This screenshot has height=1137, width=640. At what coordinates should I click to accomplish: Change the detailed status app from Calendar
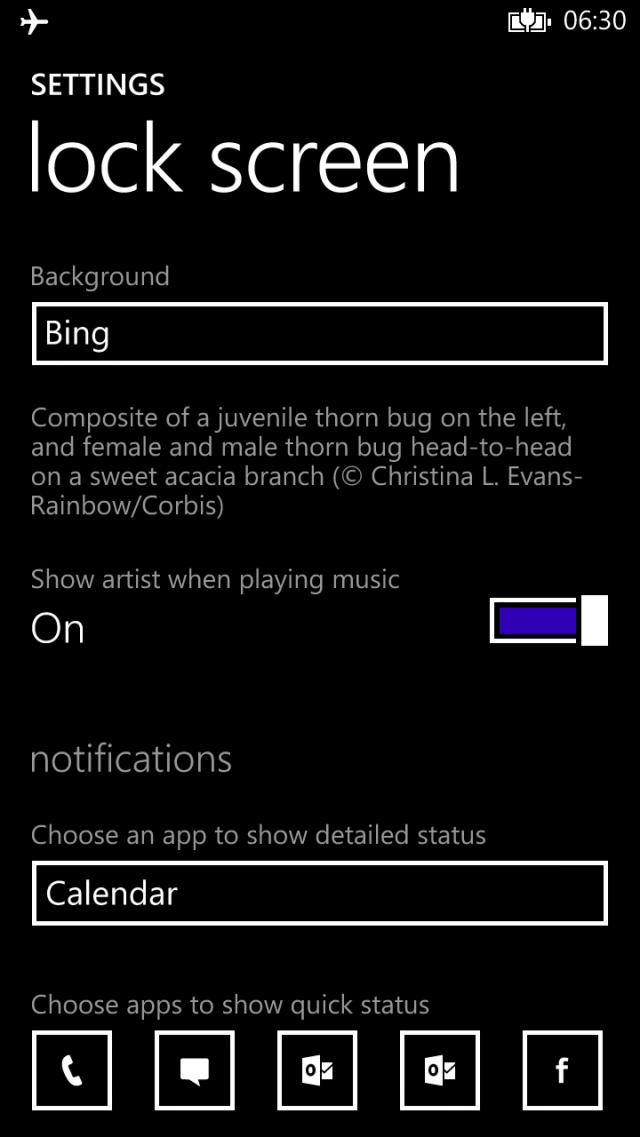[320, 893]
